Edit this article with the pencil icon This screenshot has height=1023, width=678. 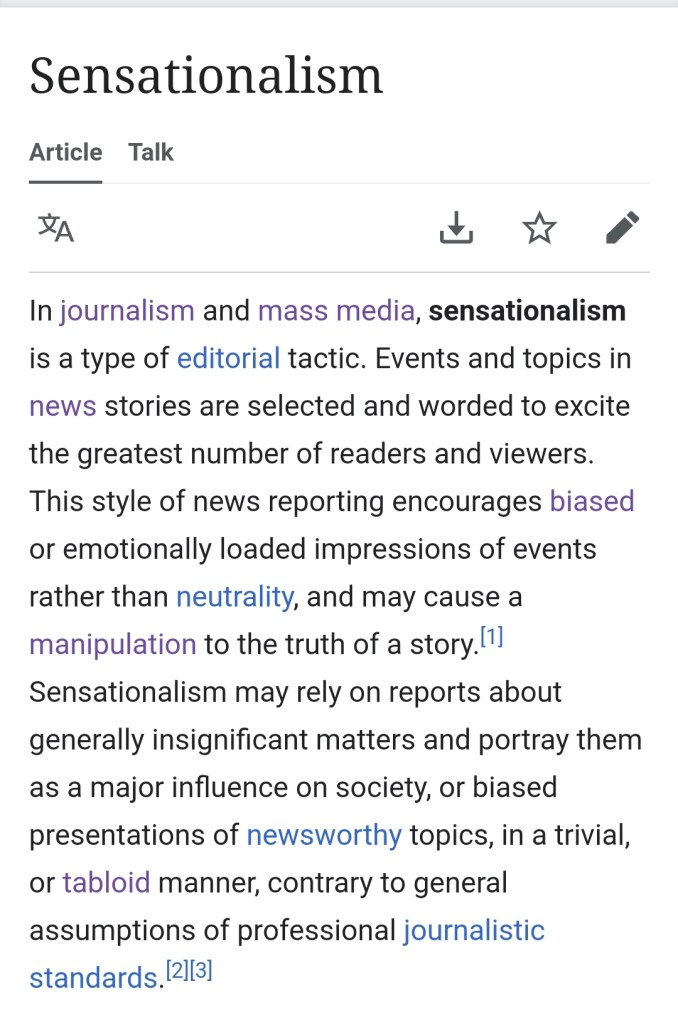pos(622,229)
